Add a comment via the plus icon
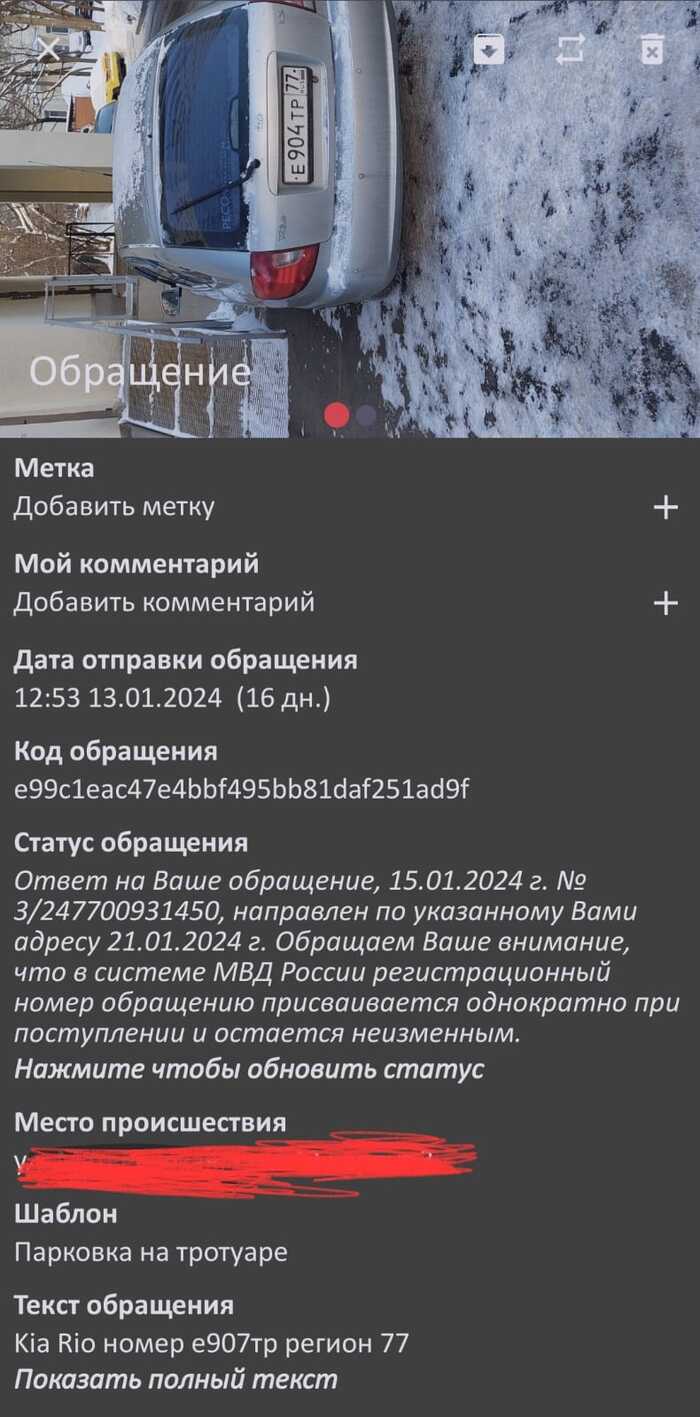The image size is (700, 1417). (x=665, y=603)
